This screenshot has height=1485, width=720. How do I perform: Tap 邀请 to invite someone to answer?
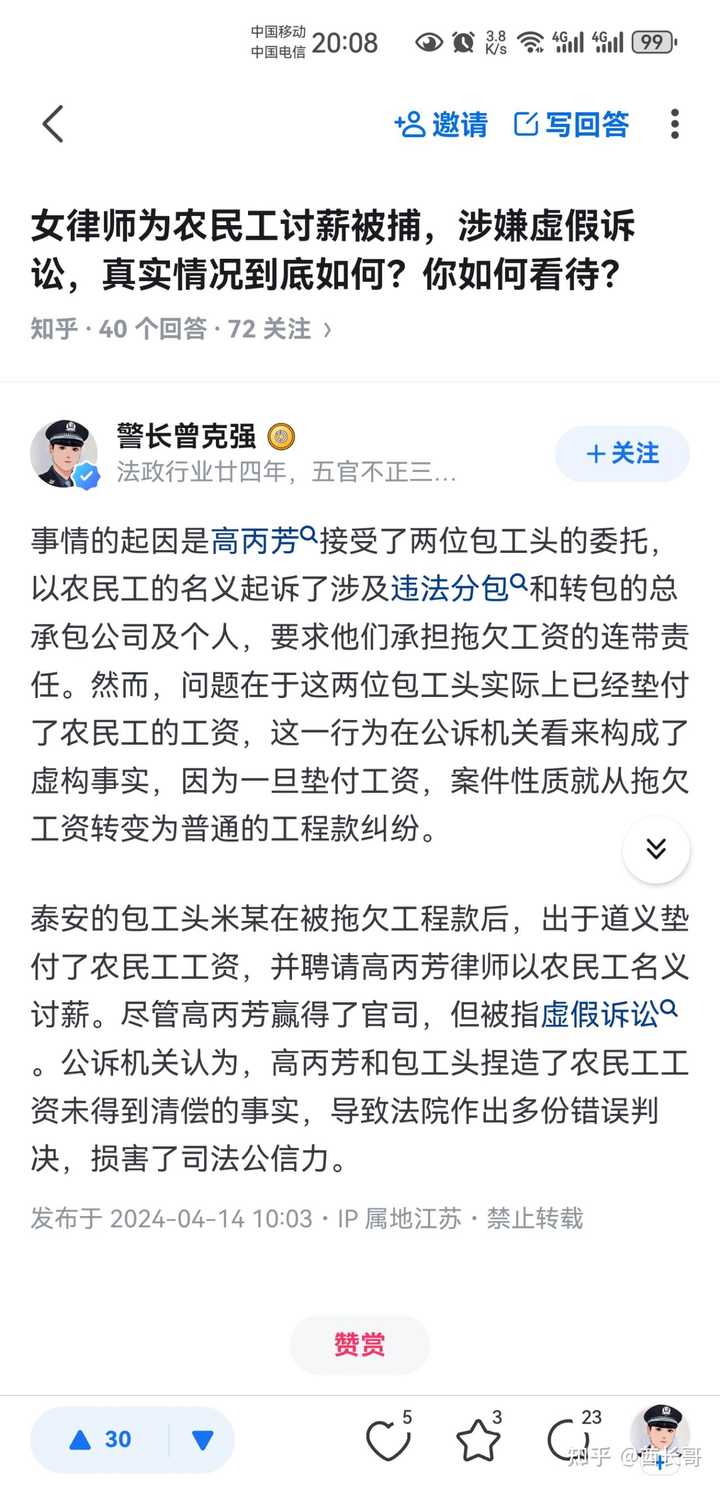(441, 125)
